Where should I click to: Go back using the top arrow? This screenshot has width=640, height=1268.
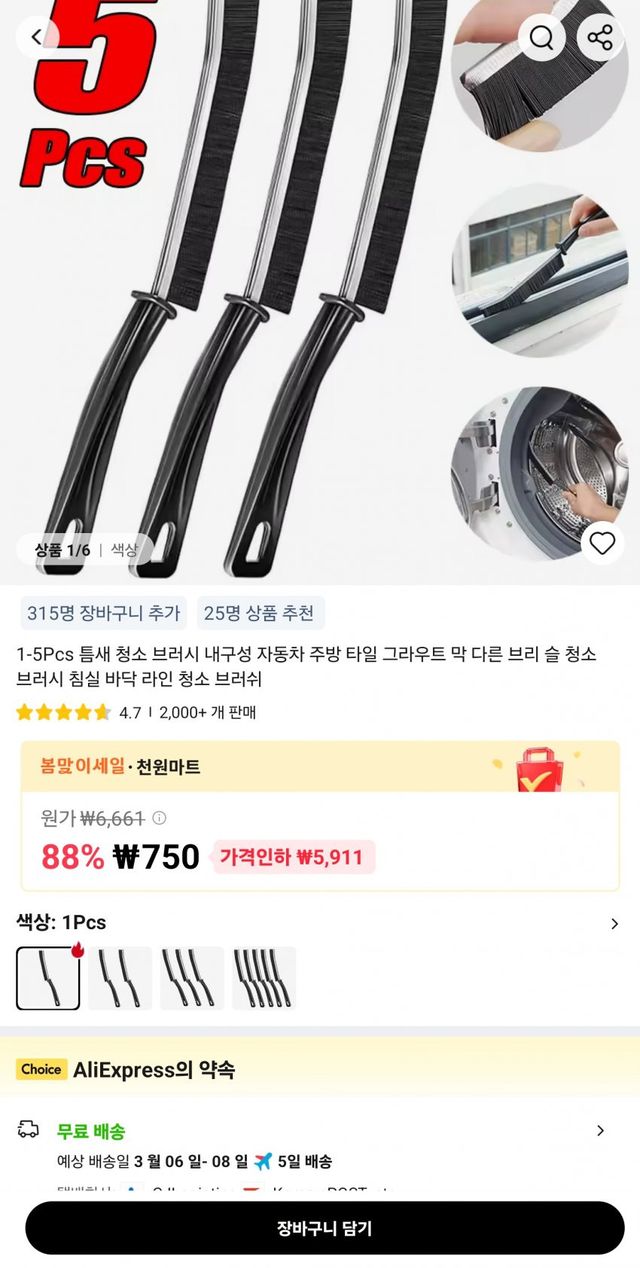click(x=37, y=38)
